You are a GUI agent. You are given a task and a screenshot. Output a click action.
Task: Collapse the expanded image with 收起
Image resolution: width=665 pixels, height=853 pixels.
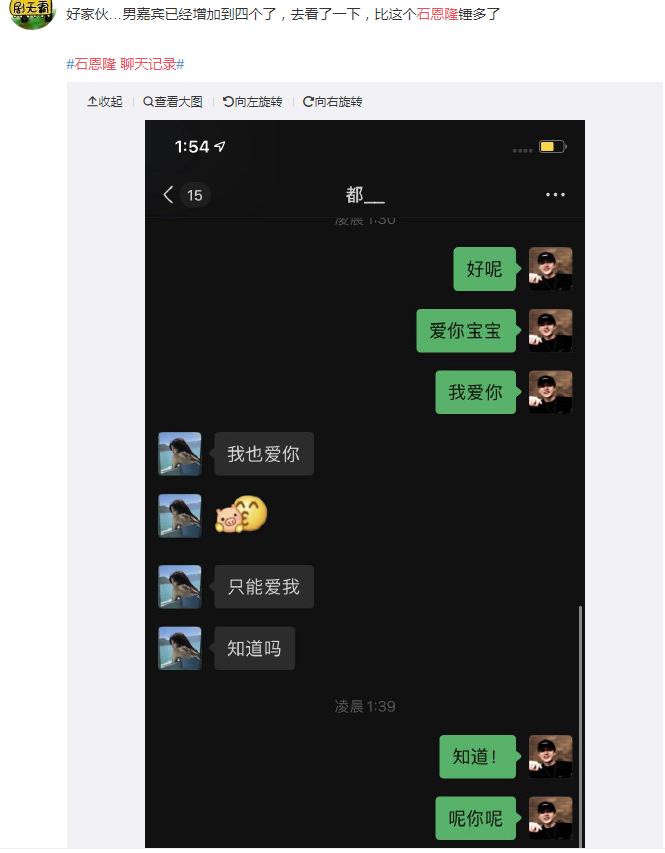(x=105, y=102)
